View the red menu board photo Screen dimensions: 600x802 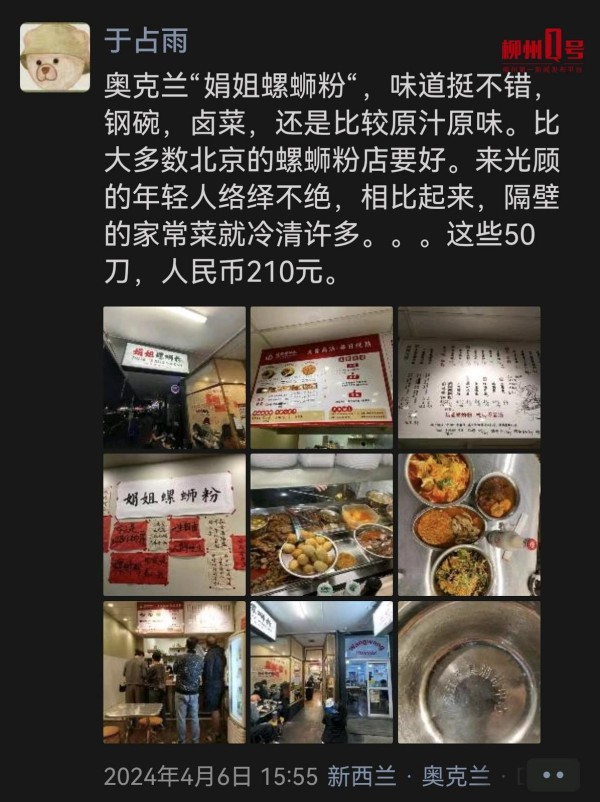coord(321,377)
